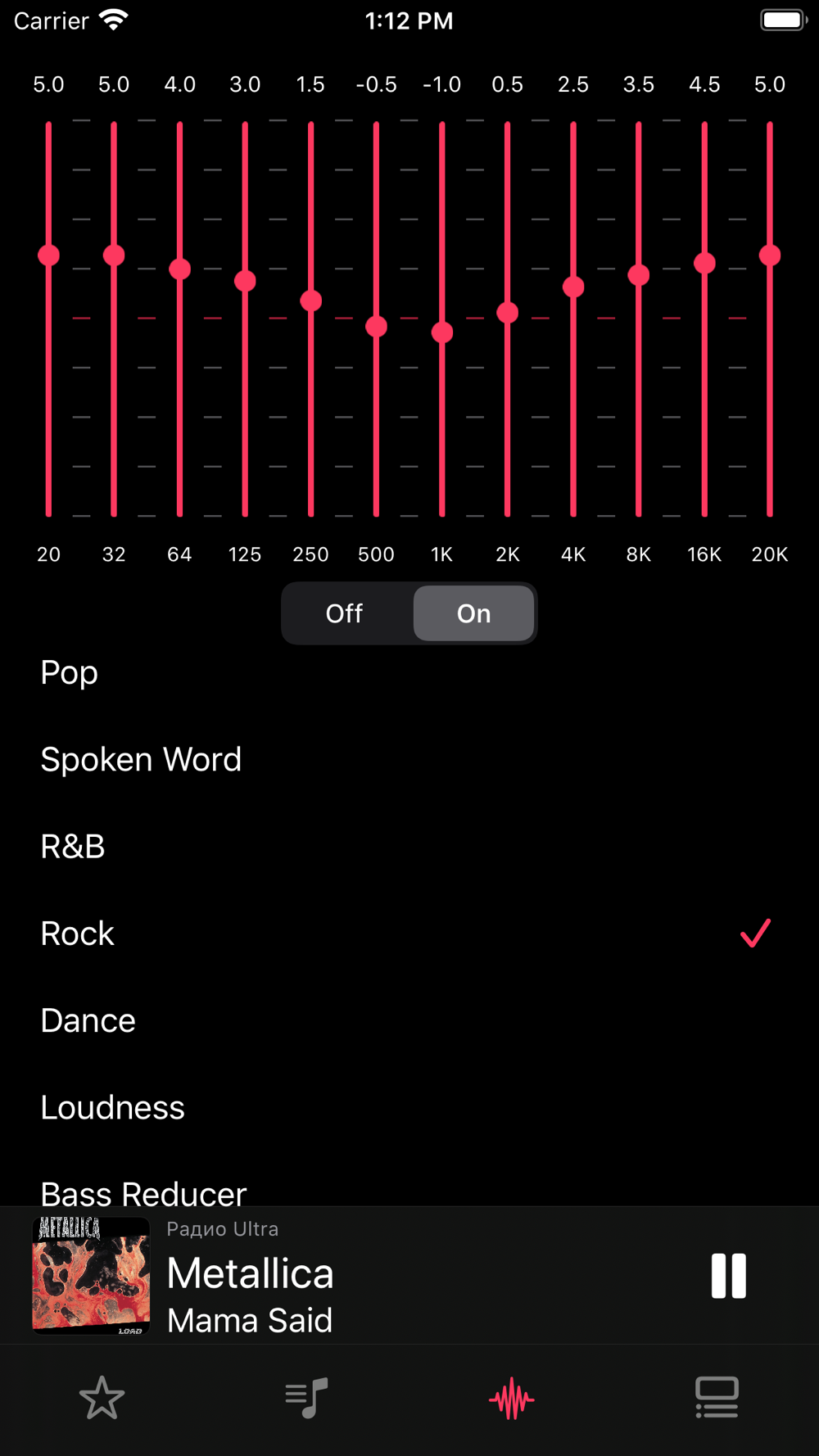Turn the equalizer off
819x1456 pixels.
(344, 613)
